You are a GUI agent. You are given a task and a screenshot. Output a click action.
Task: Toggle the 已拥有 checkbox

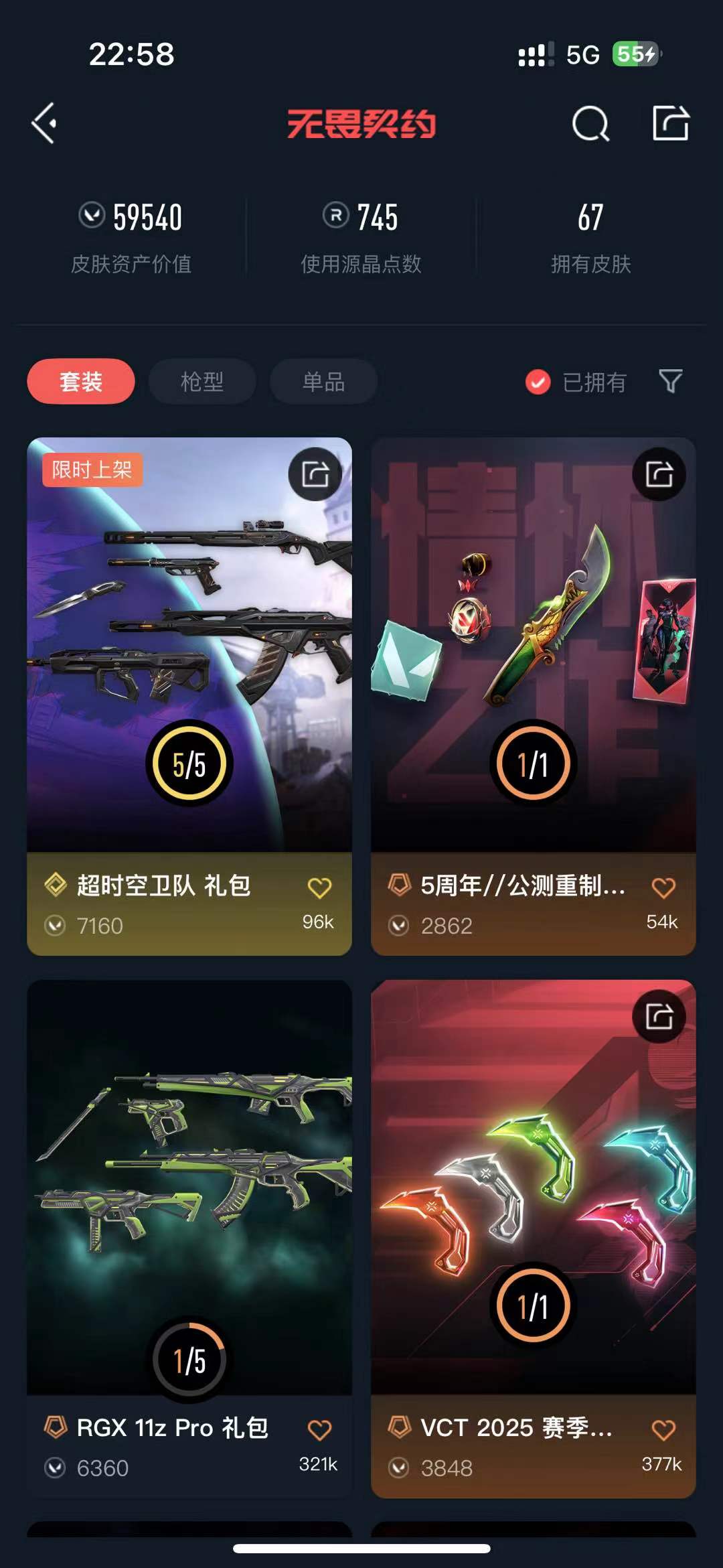tap(538, 382)
